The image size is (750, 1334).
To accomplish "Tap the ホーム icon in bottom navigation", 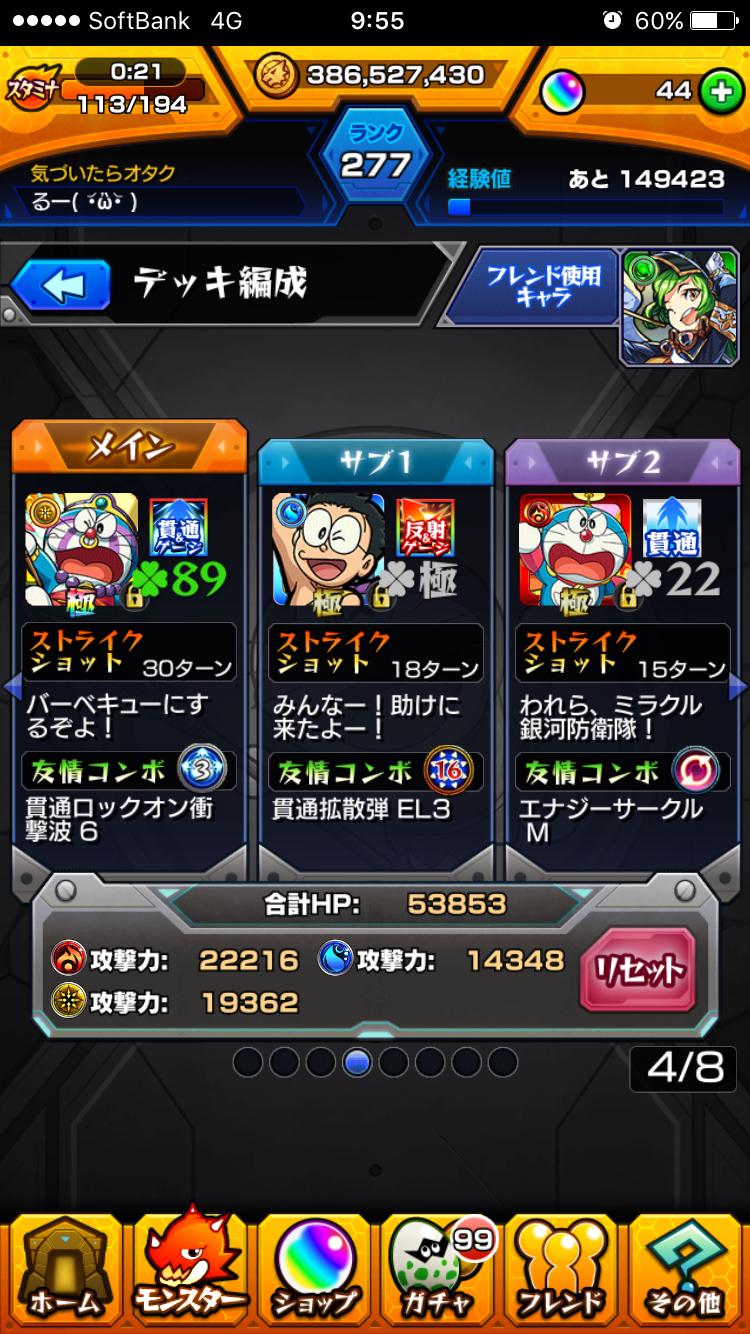I will pos(65,1270).
